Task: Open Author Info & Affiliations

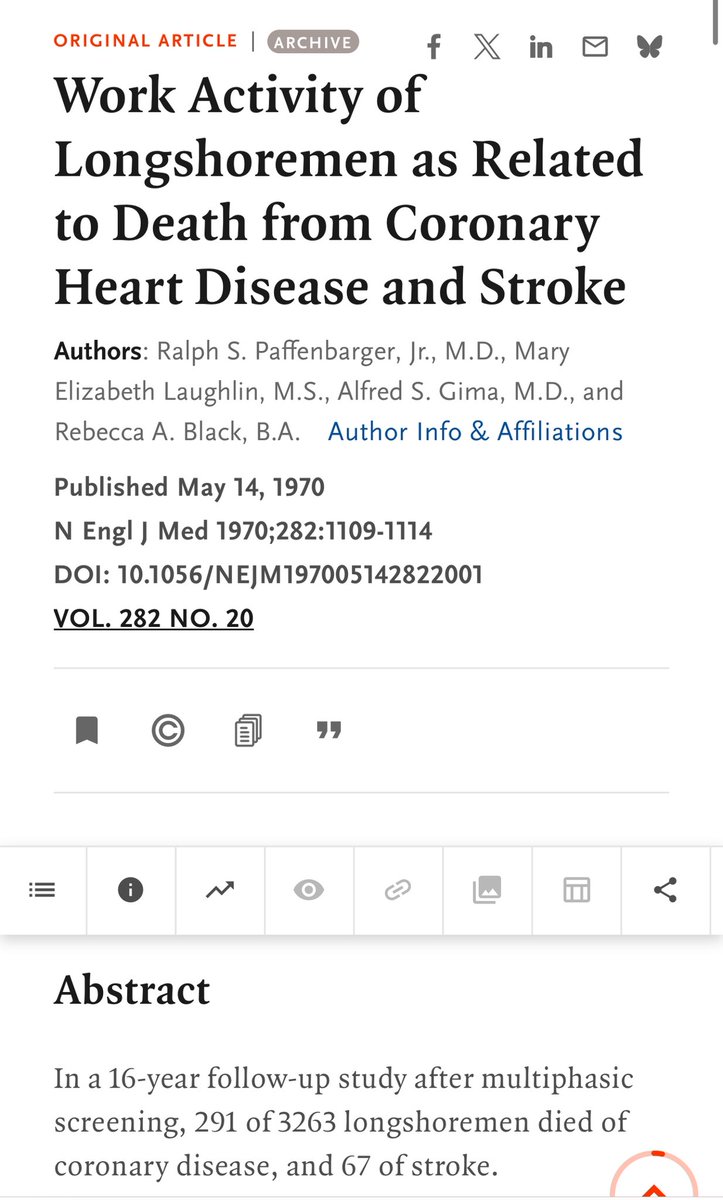Action: pyautogui.click(x=475, y=431)
